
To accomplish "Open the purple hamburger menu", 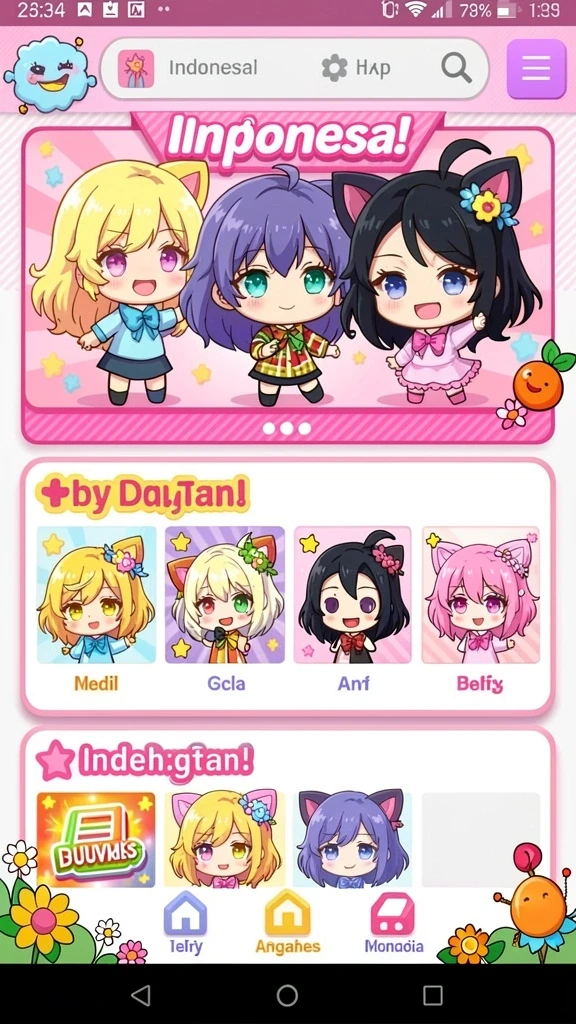I will 536,69.
